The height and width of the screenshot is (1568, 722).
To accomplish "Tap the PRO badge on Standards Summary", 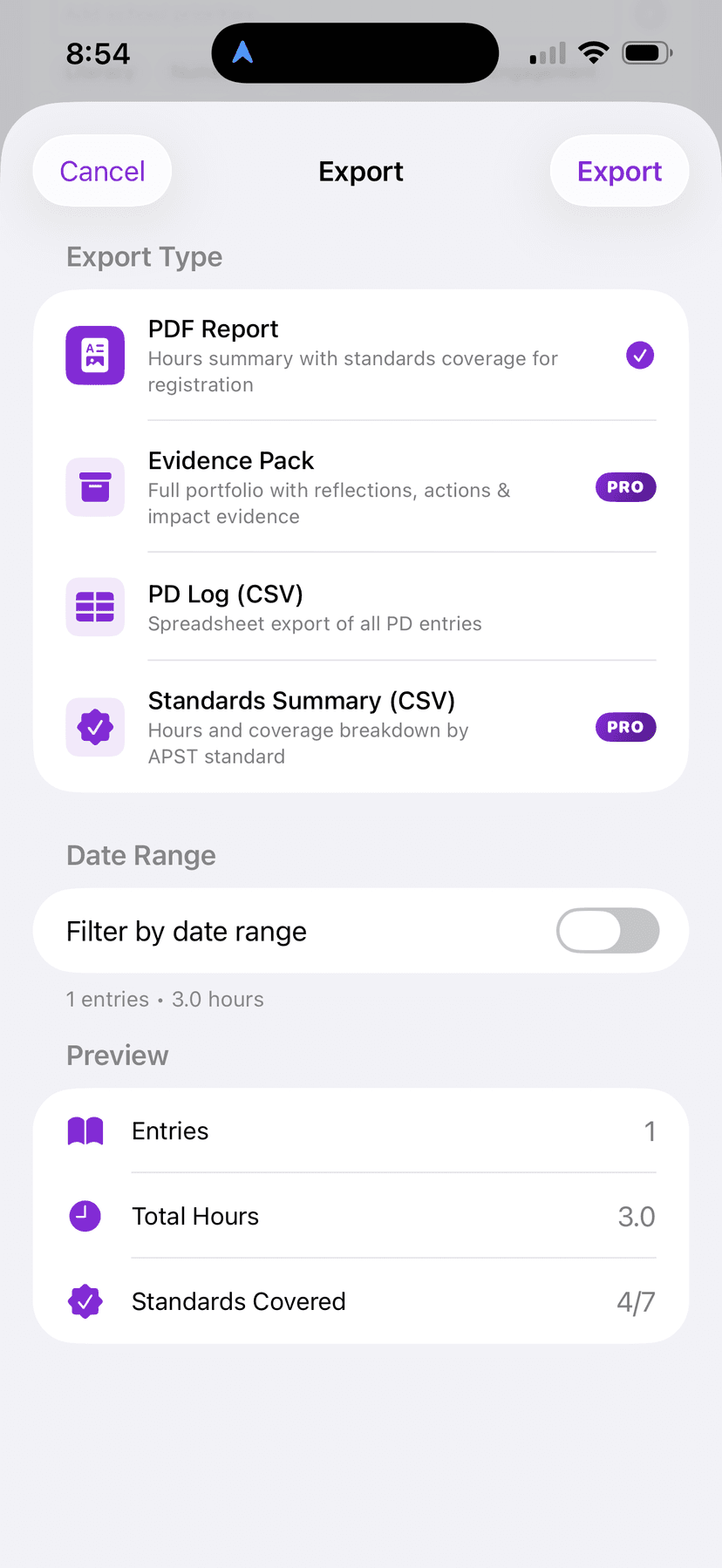I will coord(625,727).
